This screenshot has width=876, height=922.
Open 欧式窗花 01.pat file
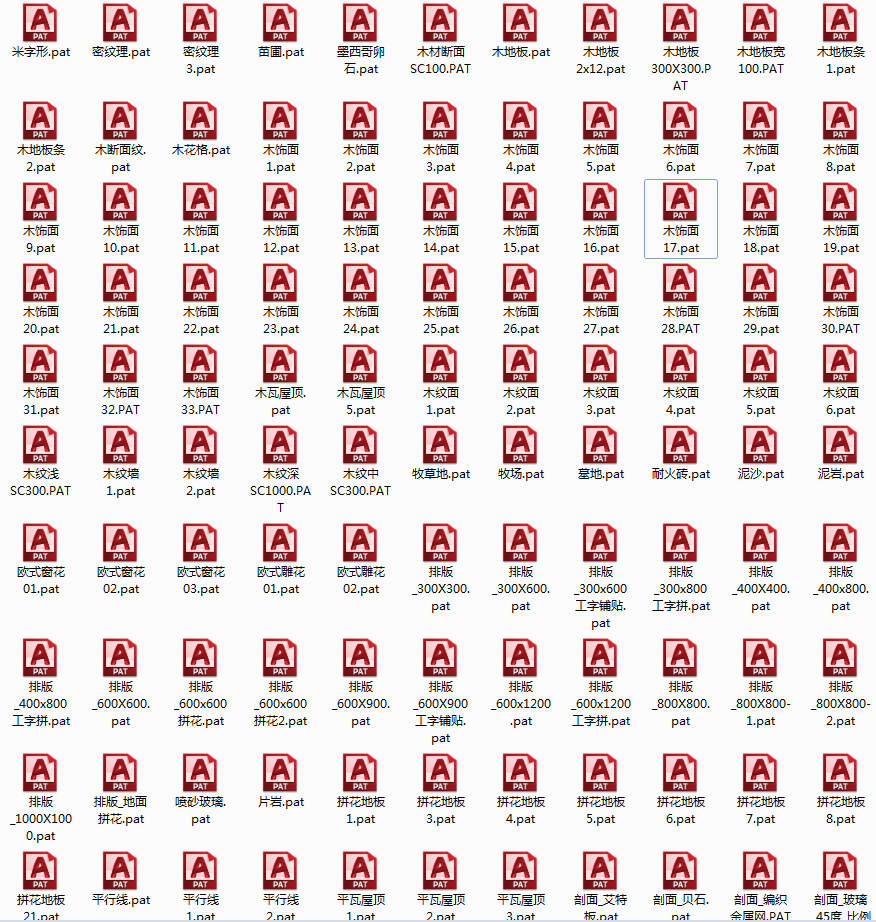(40, 543)
